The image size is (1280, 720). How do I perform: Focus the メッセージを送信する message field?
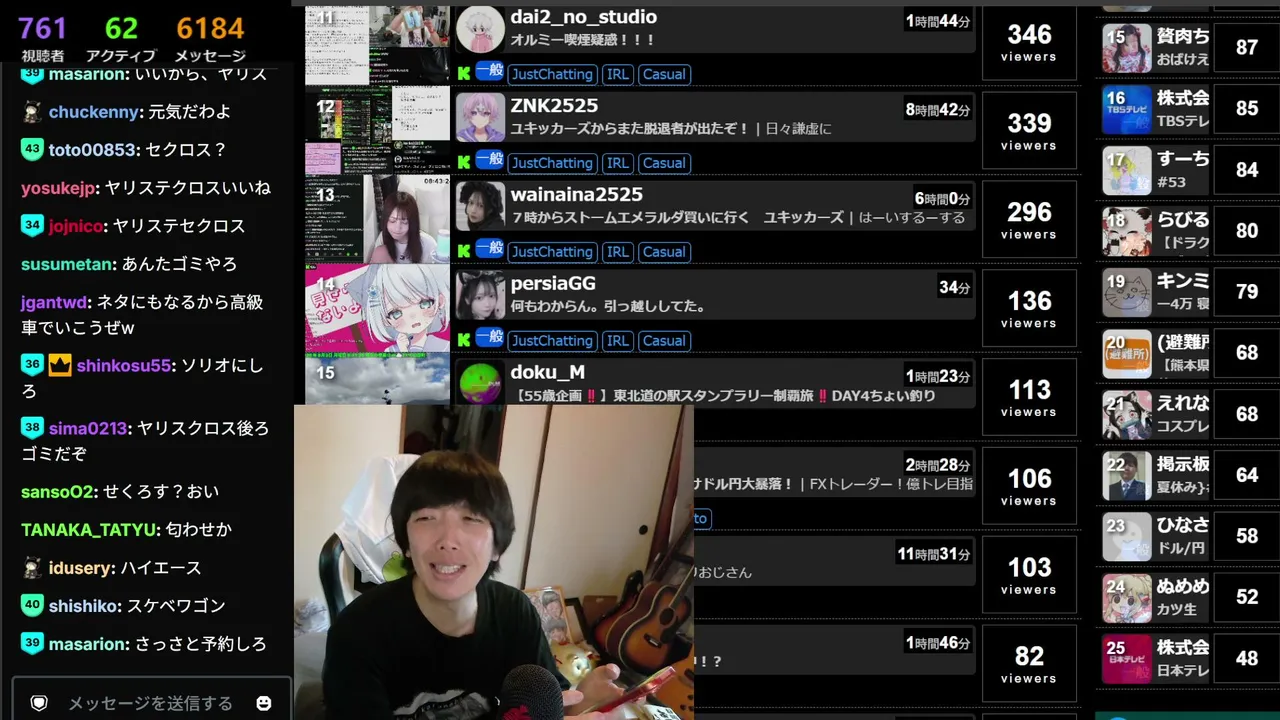[x=150, y=703]
